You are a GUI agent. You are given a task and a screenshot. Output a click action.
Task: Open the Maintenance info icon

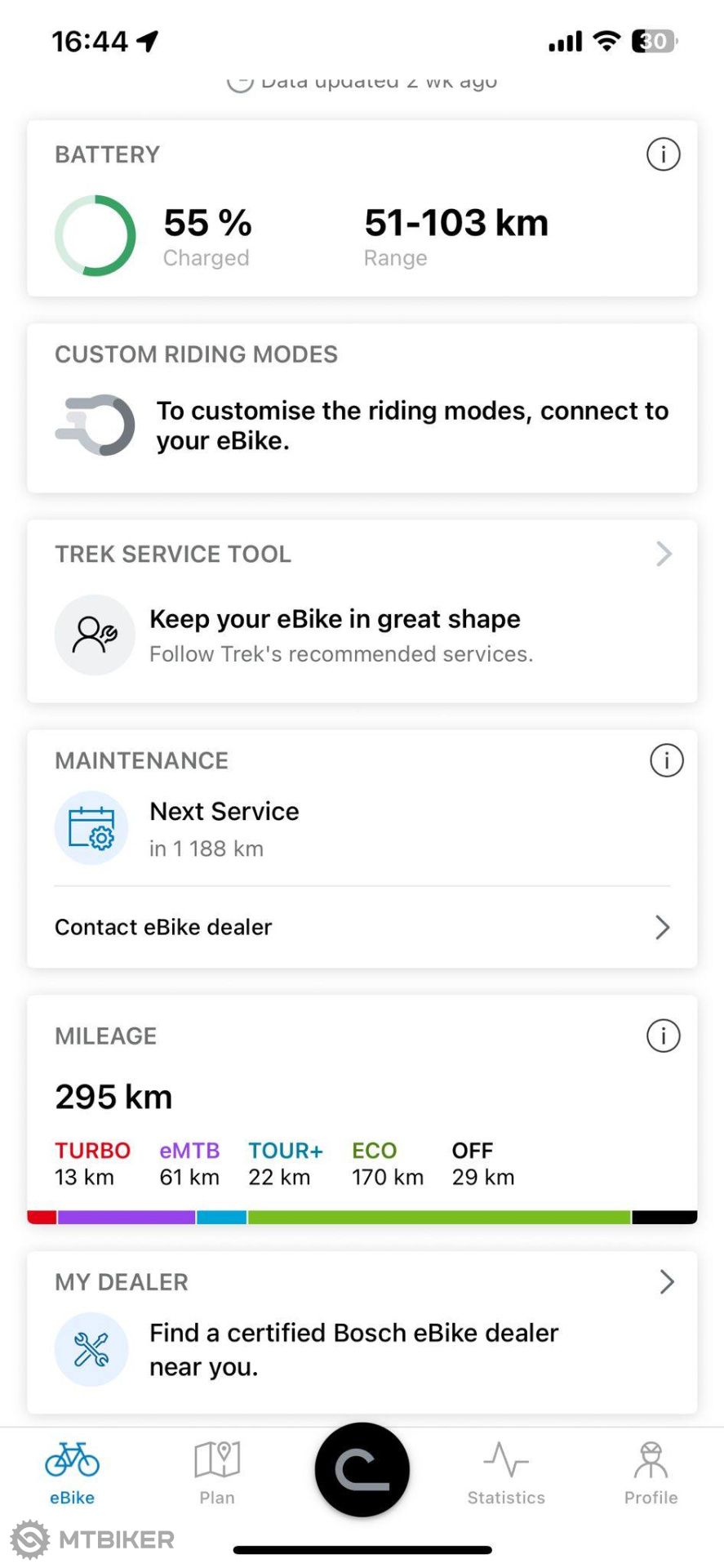click(x=666, y=760)
